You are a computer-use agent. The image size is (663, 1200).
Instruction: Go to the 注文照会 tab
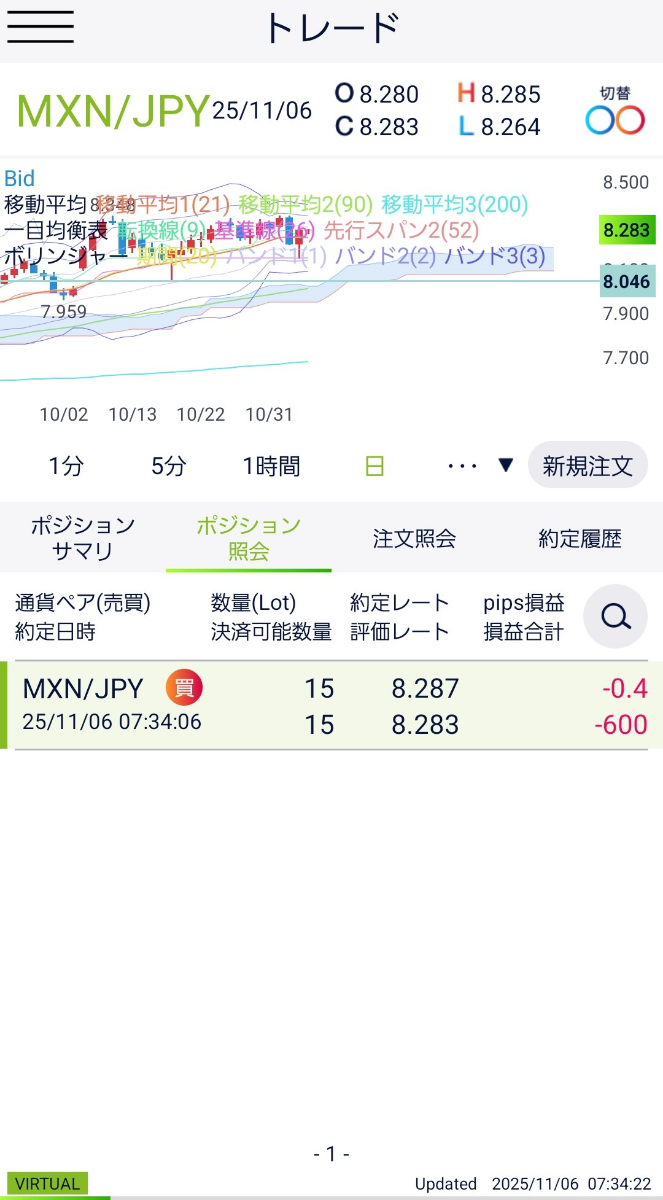(x=414, y=538)
